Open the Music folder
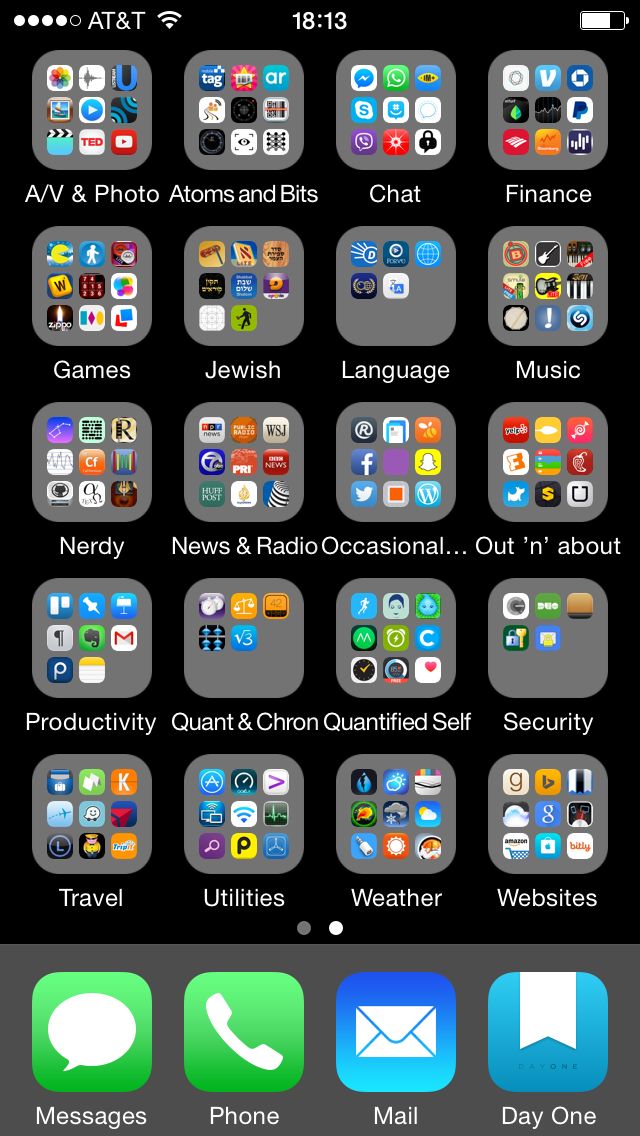The image size is (640, 1136). click(548, 286)
